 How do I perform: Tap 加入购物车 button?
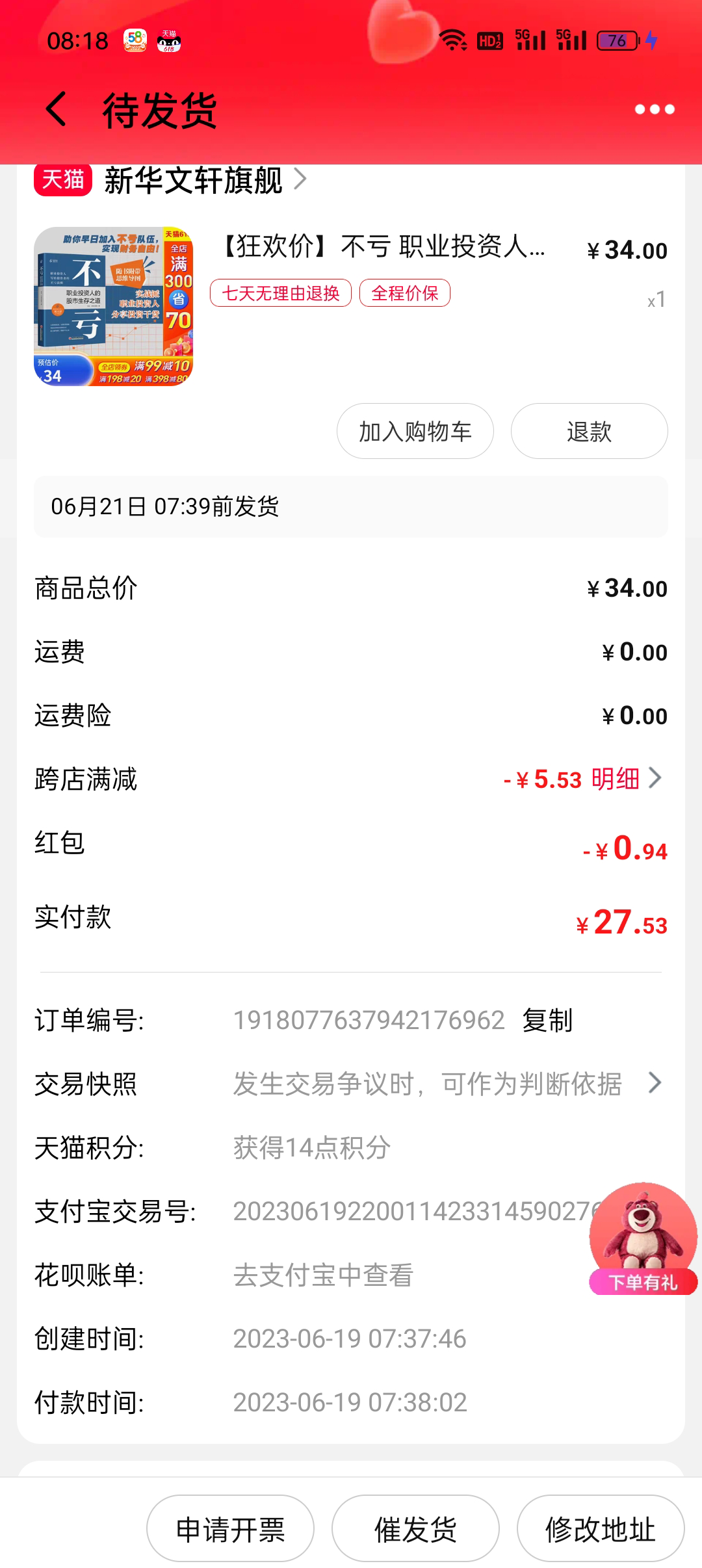[x=415, y=431]
